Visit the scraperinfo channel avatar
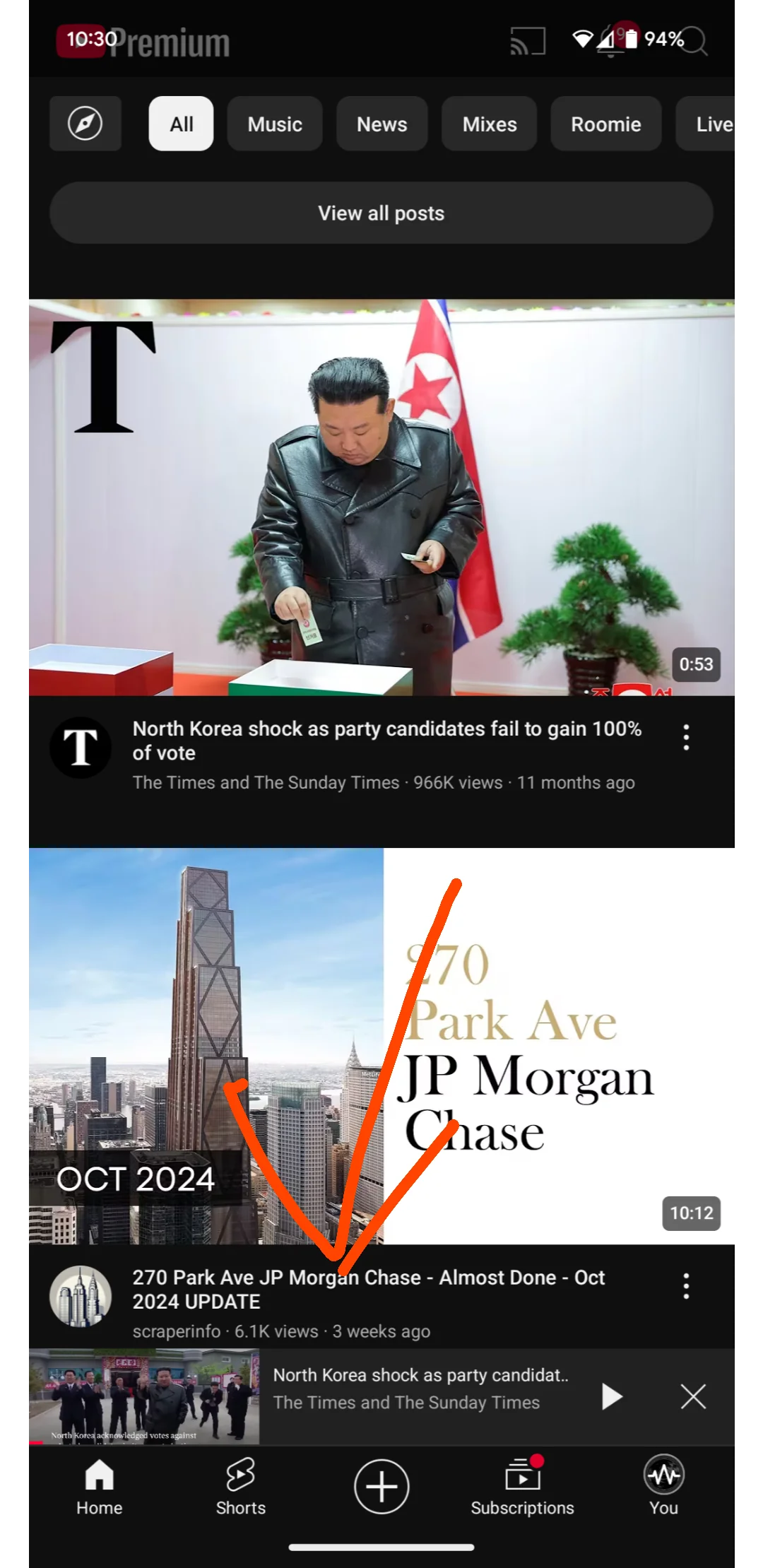The image size is (763, 1568). [x=81, y=1296]
